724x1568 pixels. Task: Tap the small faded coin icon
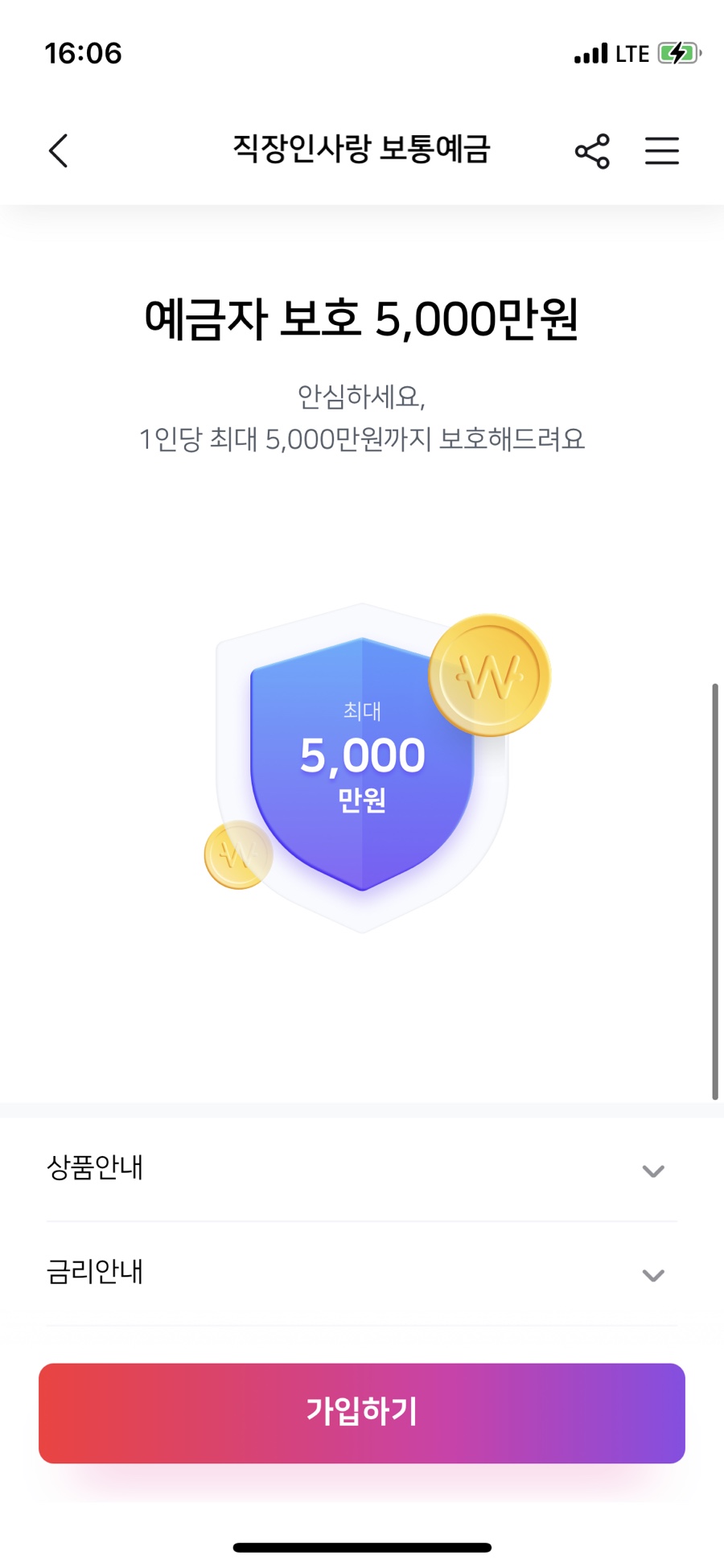click(237, 855)
